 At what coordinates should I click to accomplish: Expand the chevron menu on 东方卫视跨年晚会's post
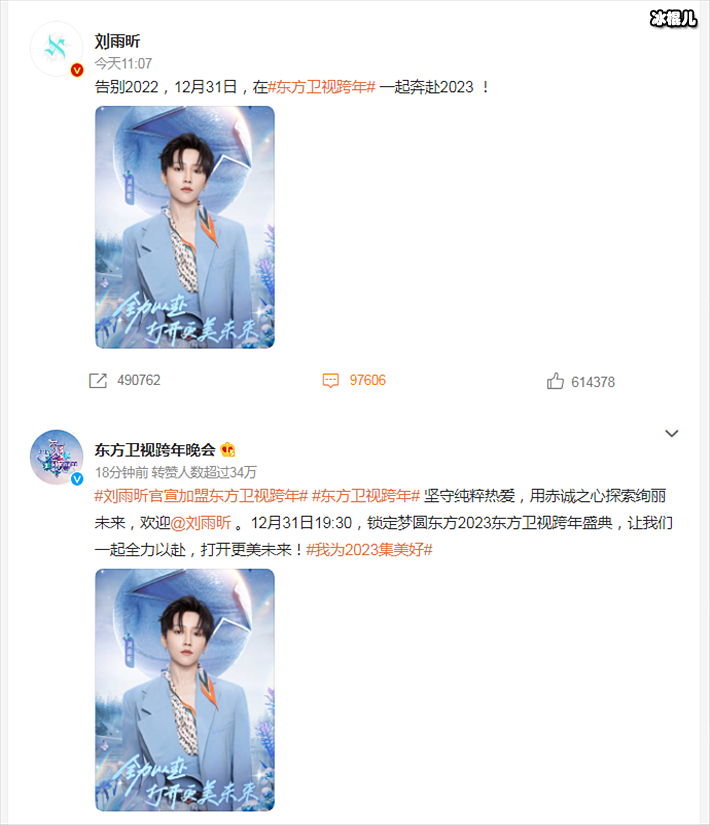click(x=672, y=433)
